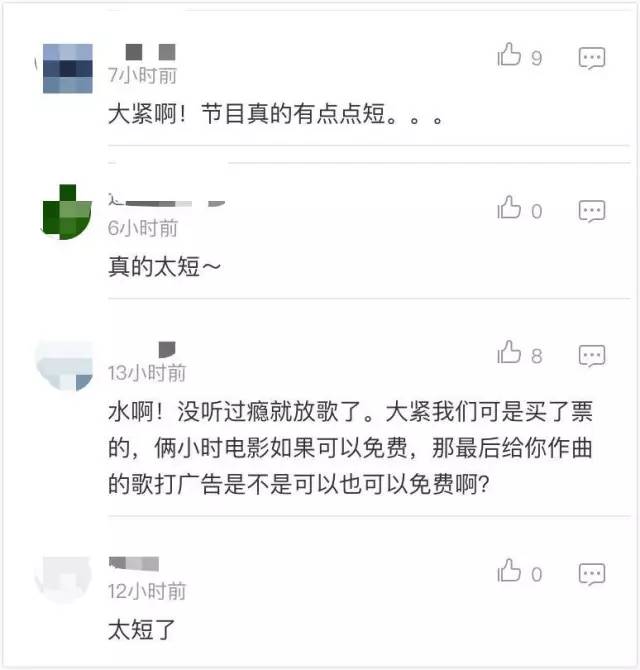Reply to the comment starting with "水啊！没听过瘾"
640x670 pixels.
(x=592, y=354)
